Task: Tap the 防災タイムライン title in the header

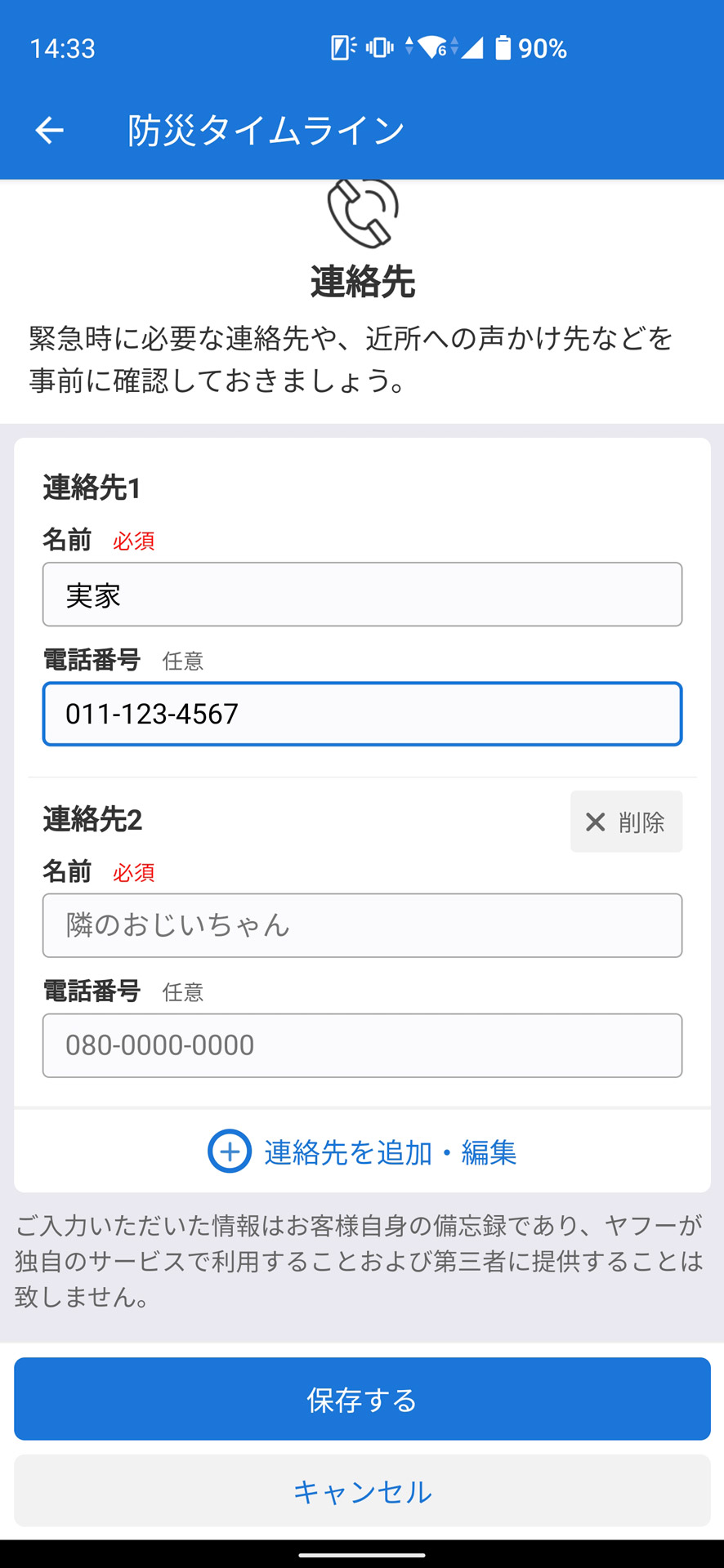Action: pos(263,129)
